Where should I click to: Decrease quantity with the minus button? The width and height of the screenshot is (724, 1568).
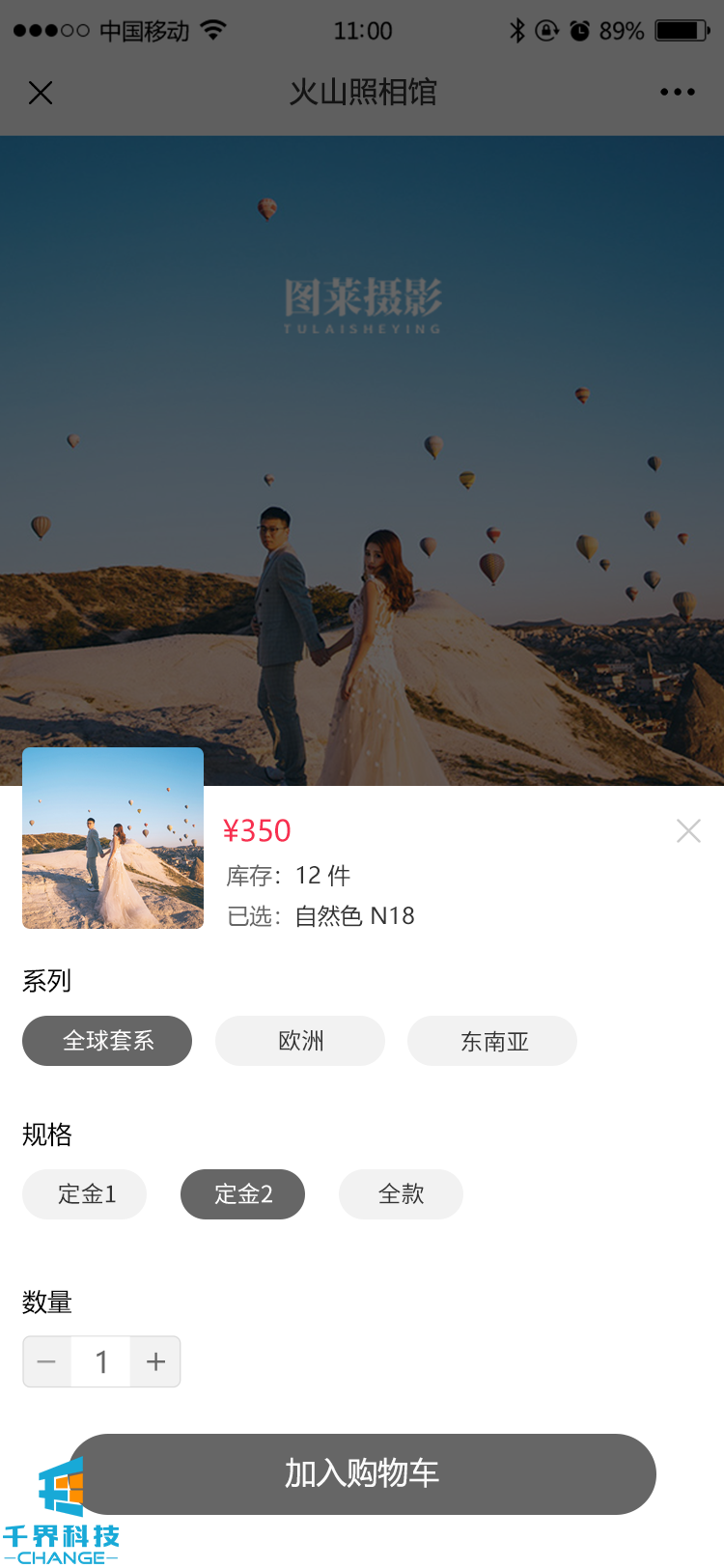(x=46, y=1361)
